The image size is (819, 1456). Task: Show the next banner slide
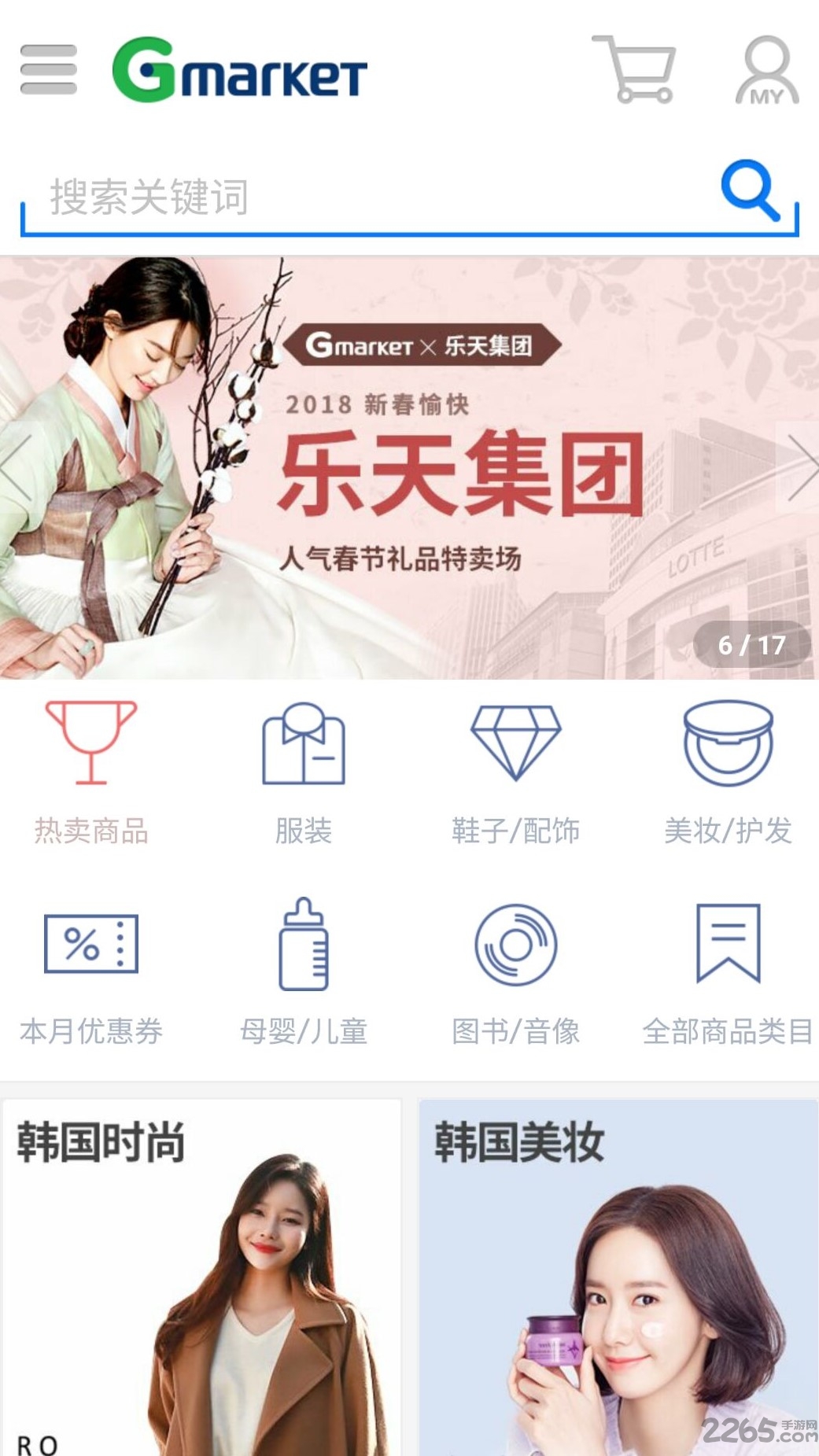[x=801, y=468]
